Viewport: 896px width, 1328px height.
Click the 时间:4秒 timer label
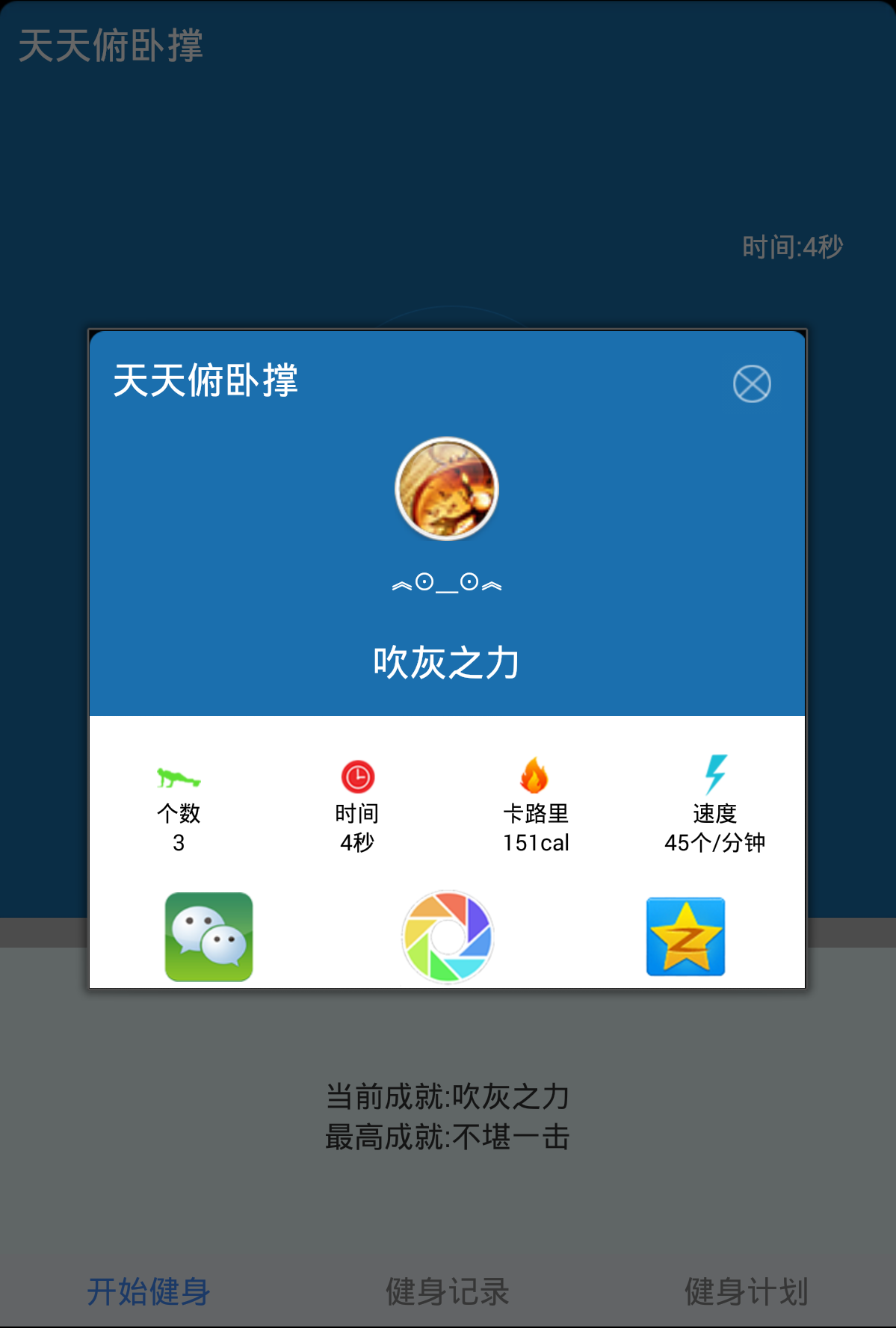coord(792,244)
